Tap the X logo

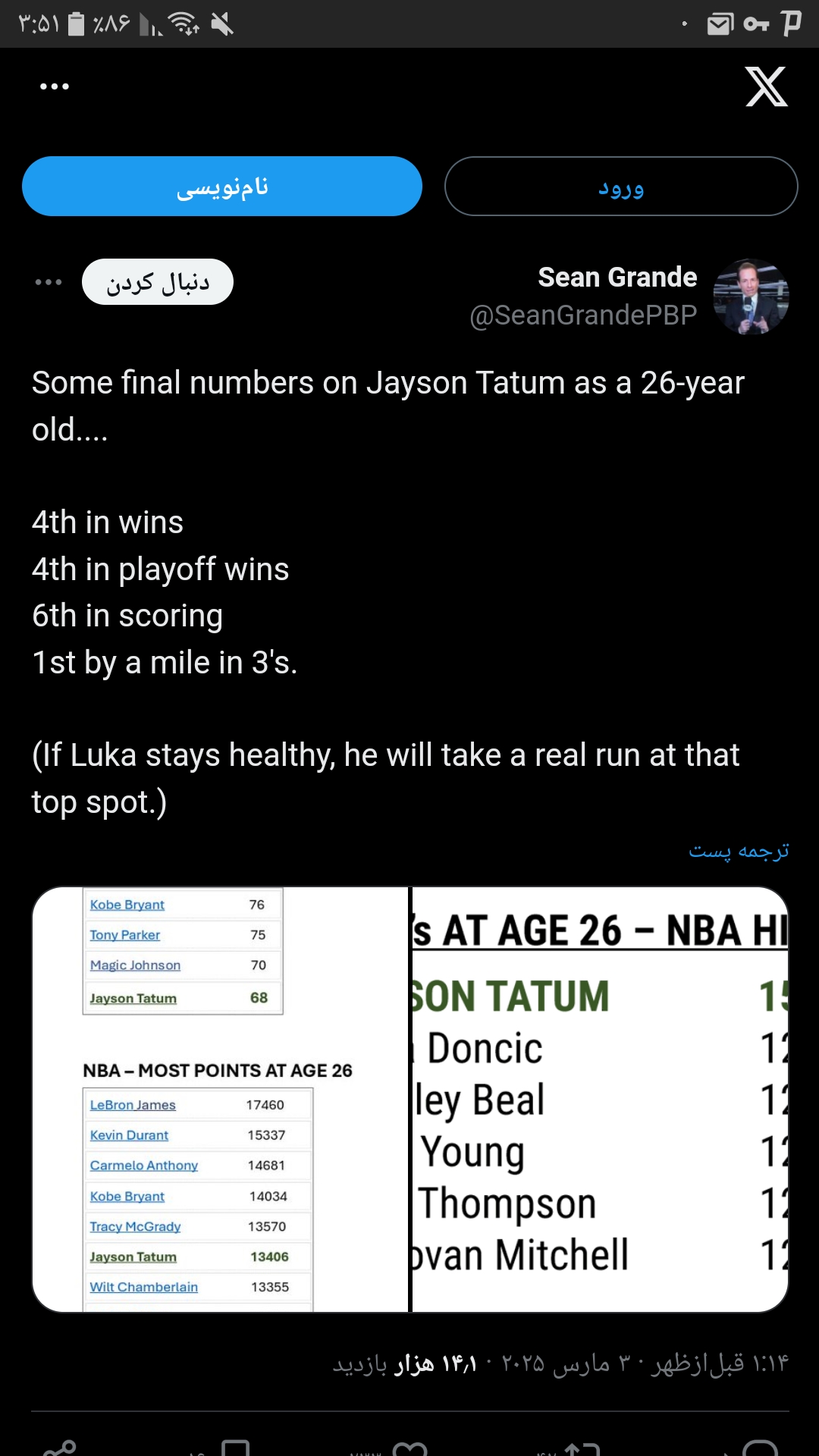(766, 86)
